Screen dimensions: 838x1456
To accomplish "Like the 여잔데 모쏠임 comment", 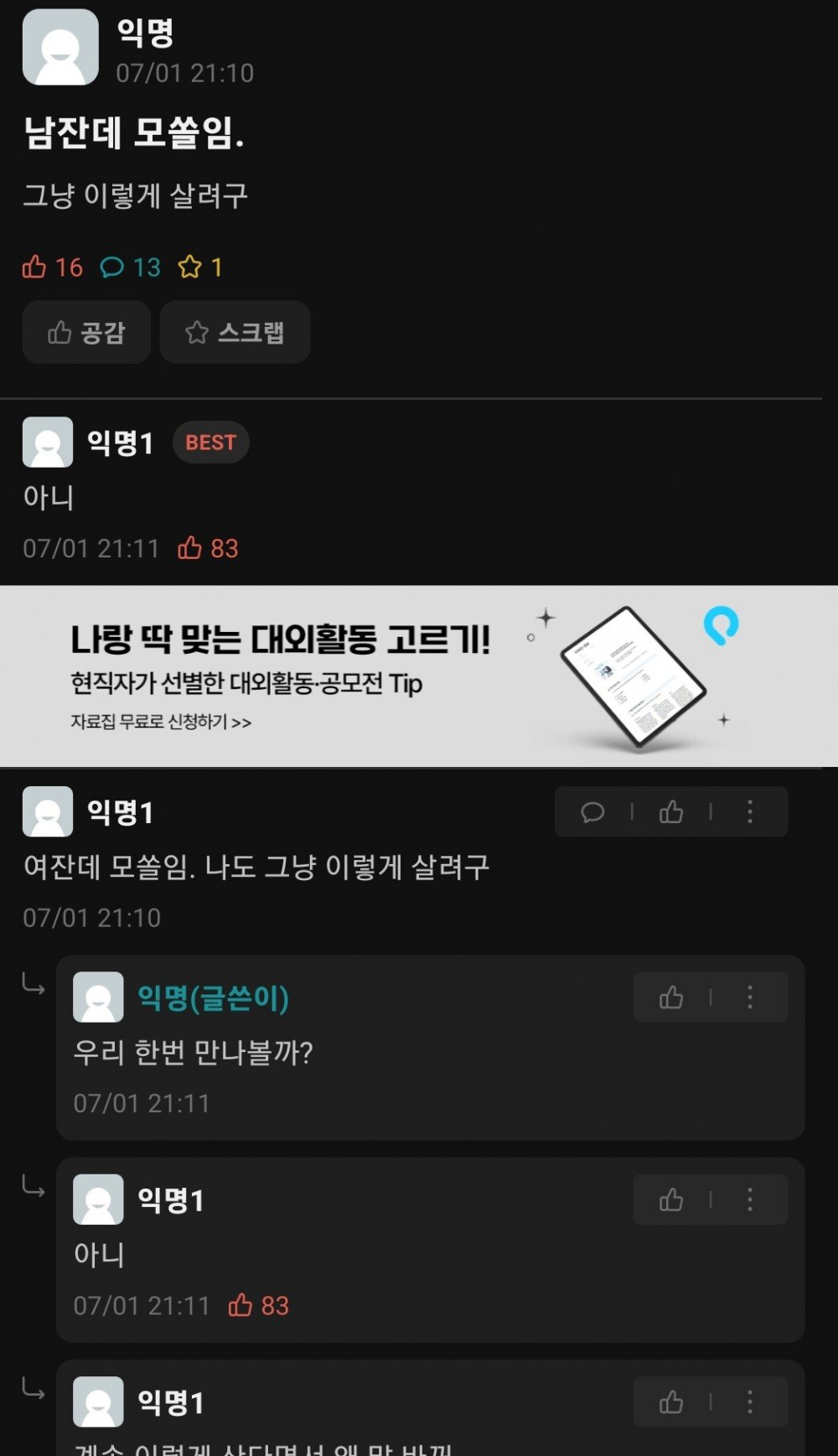I will pyautogui.click(x=671, y=812).
